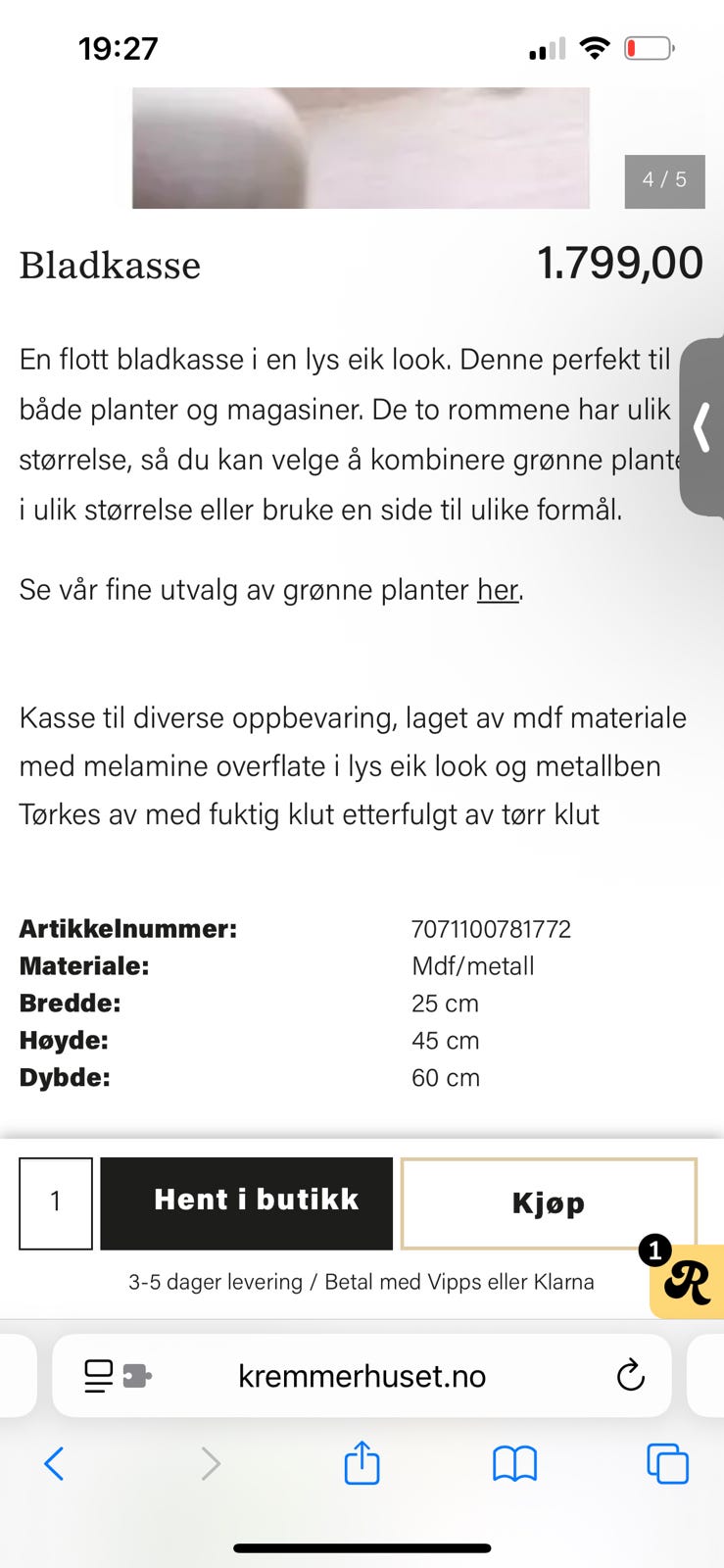
Task: Tap Hent i butikk button
Action: click(246, 1202)
